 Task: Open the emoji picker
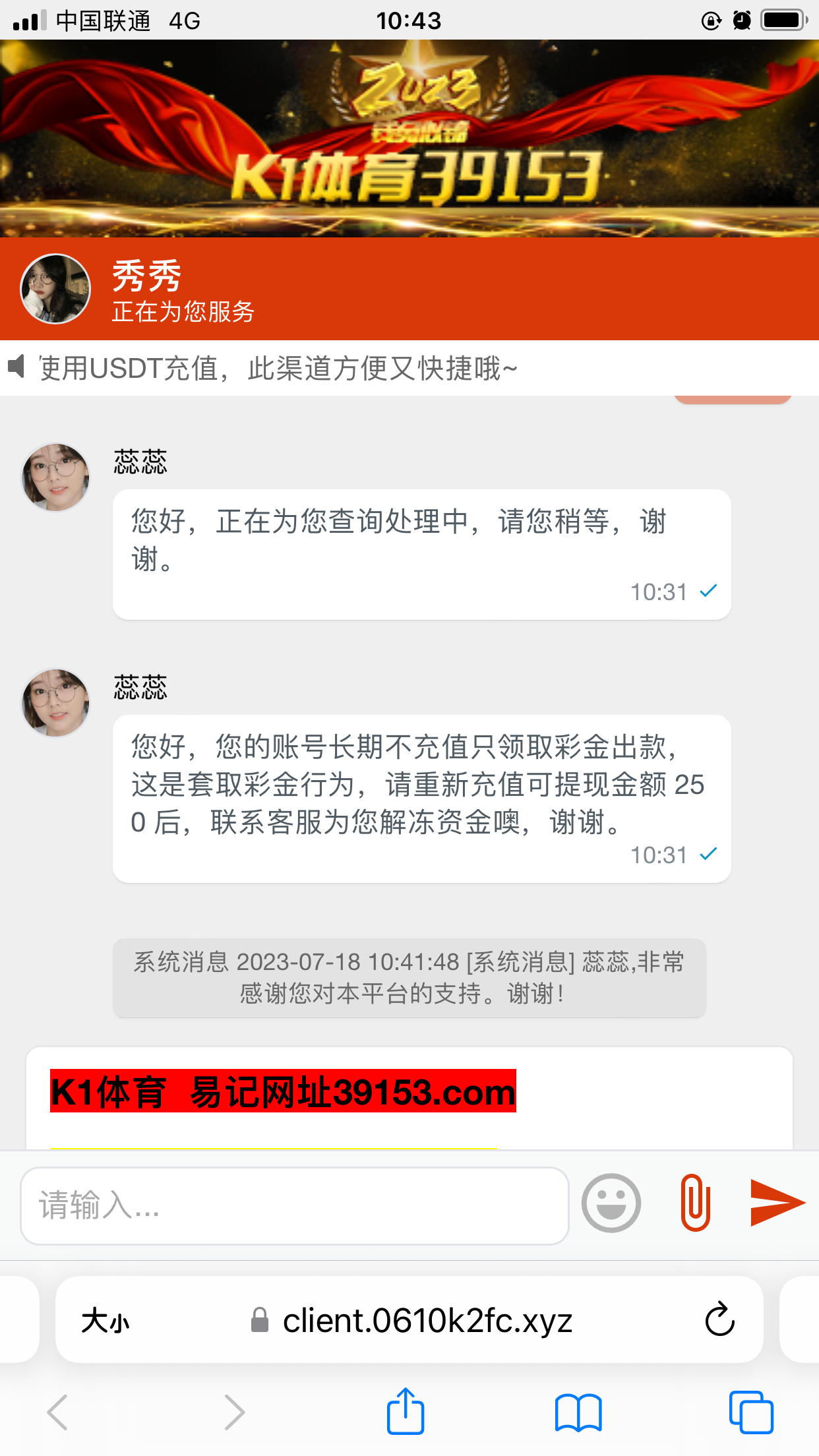point(611,1203)
